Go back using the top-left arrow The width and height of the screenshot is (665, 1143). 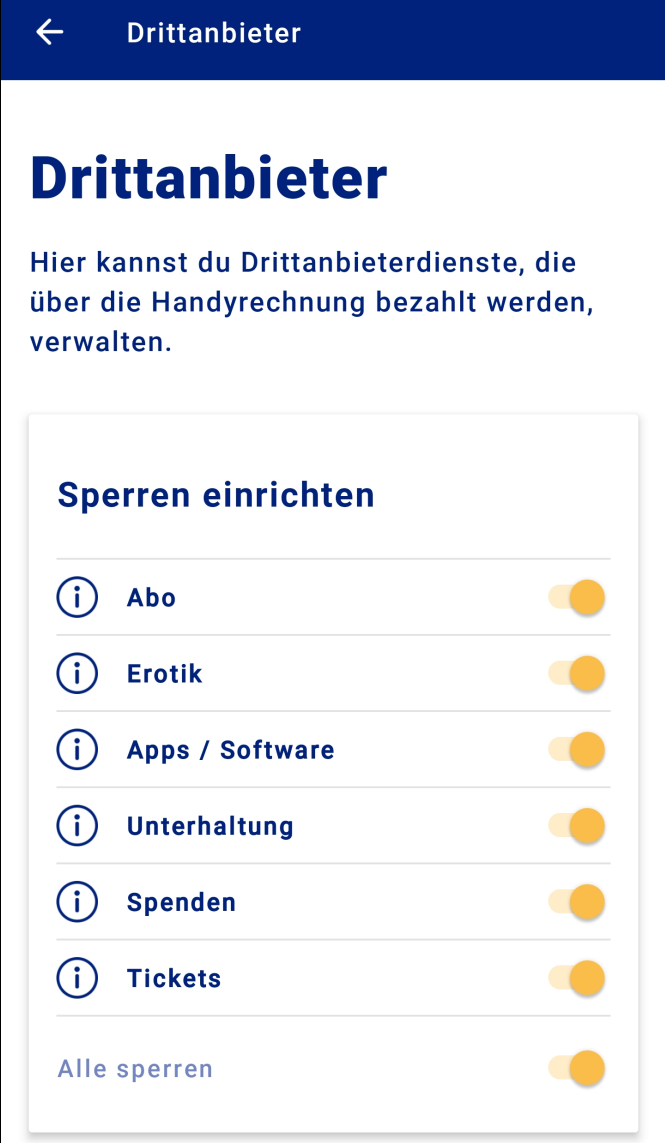click(x=49, y=33)
